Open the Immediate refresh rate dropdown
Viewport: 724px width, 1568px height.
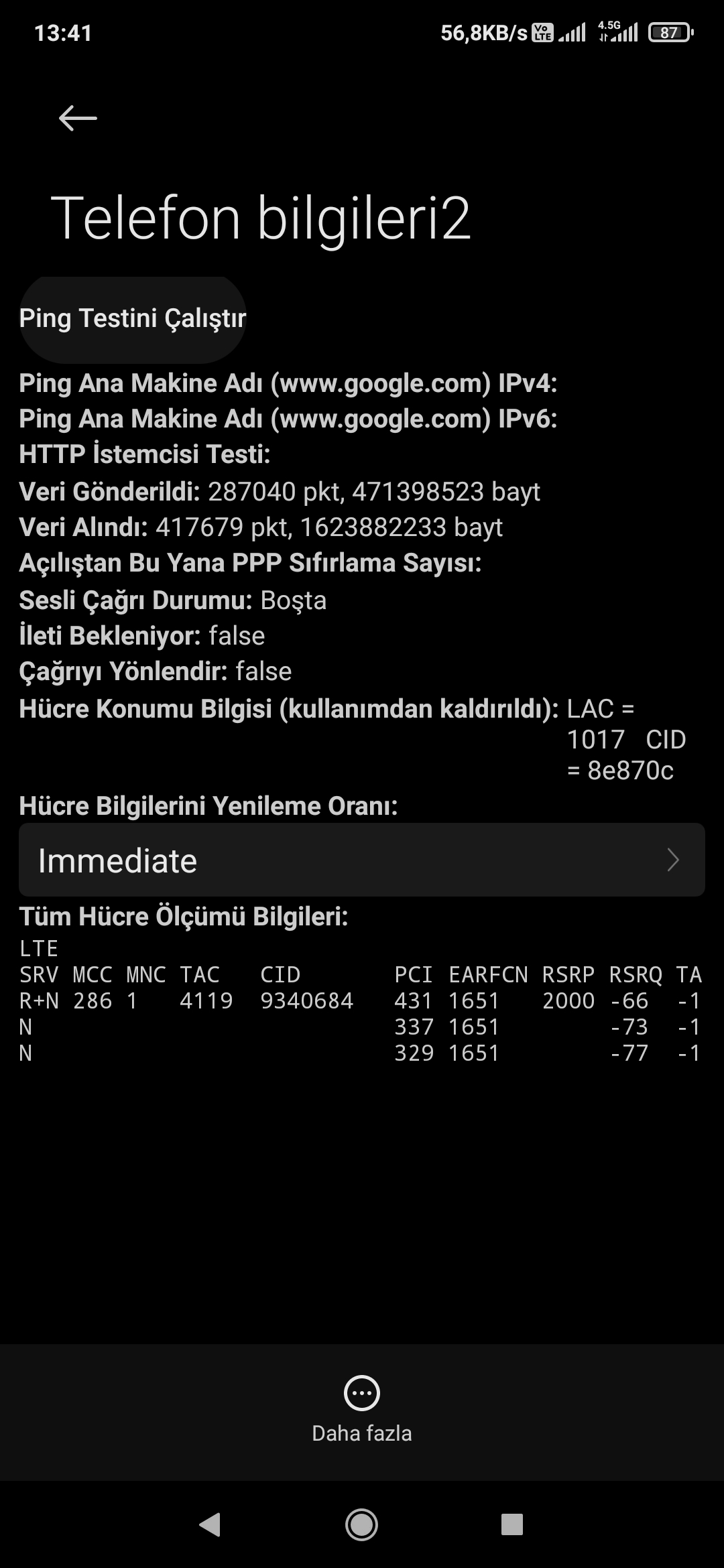362,860
